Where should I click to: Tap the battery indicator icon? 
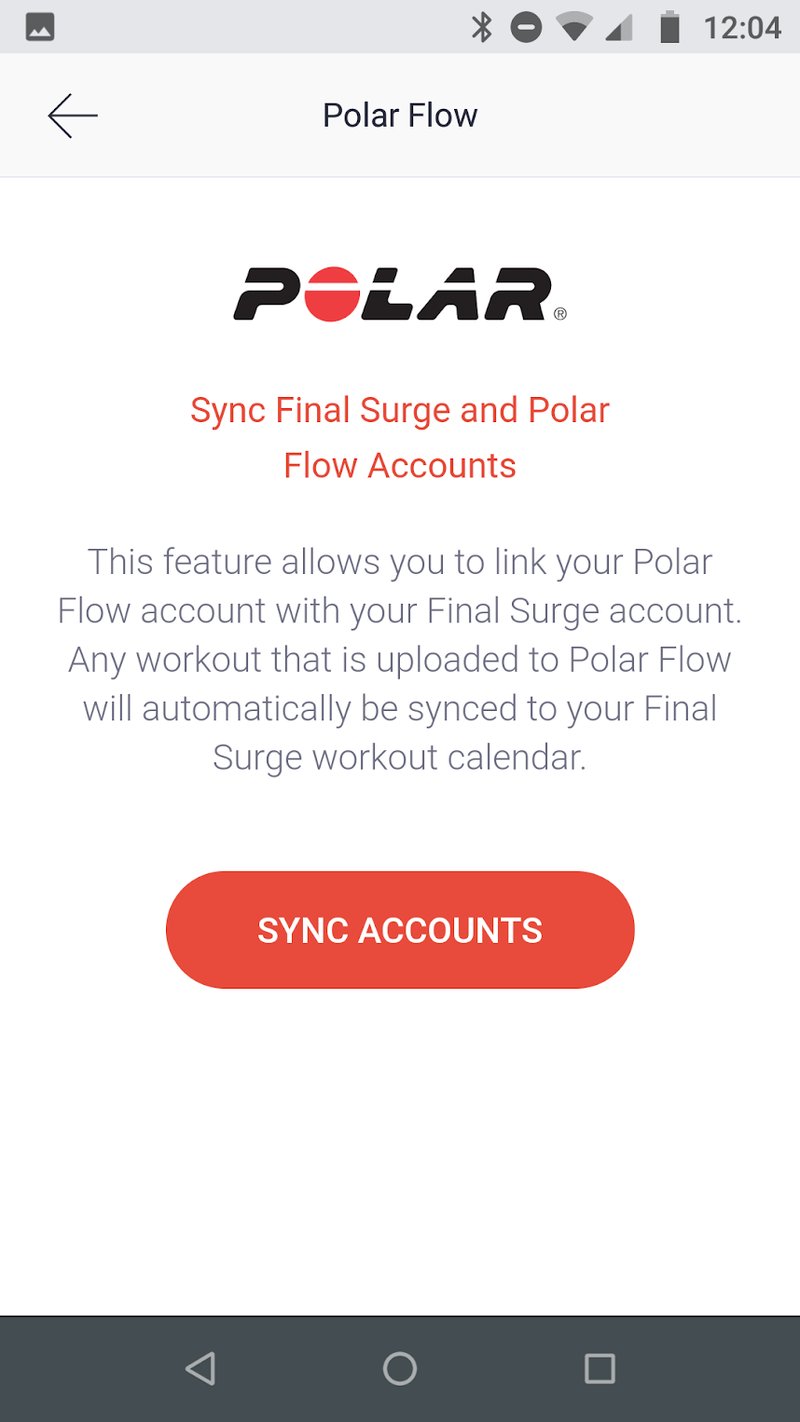click(666, 27)
